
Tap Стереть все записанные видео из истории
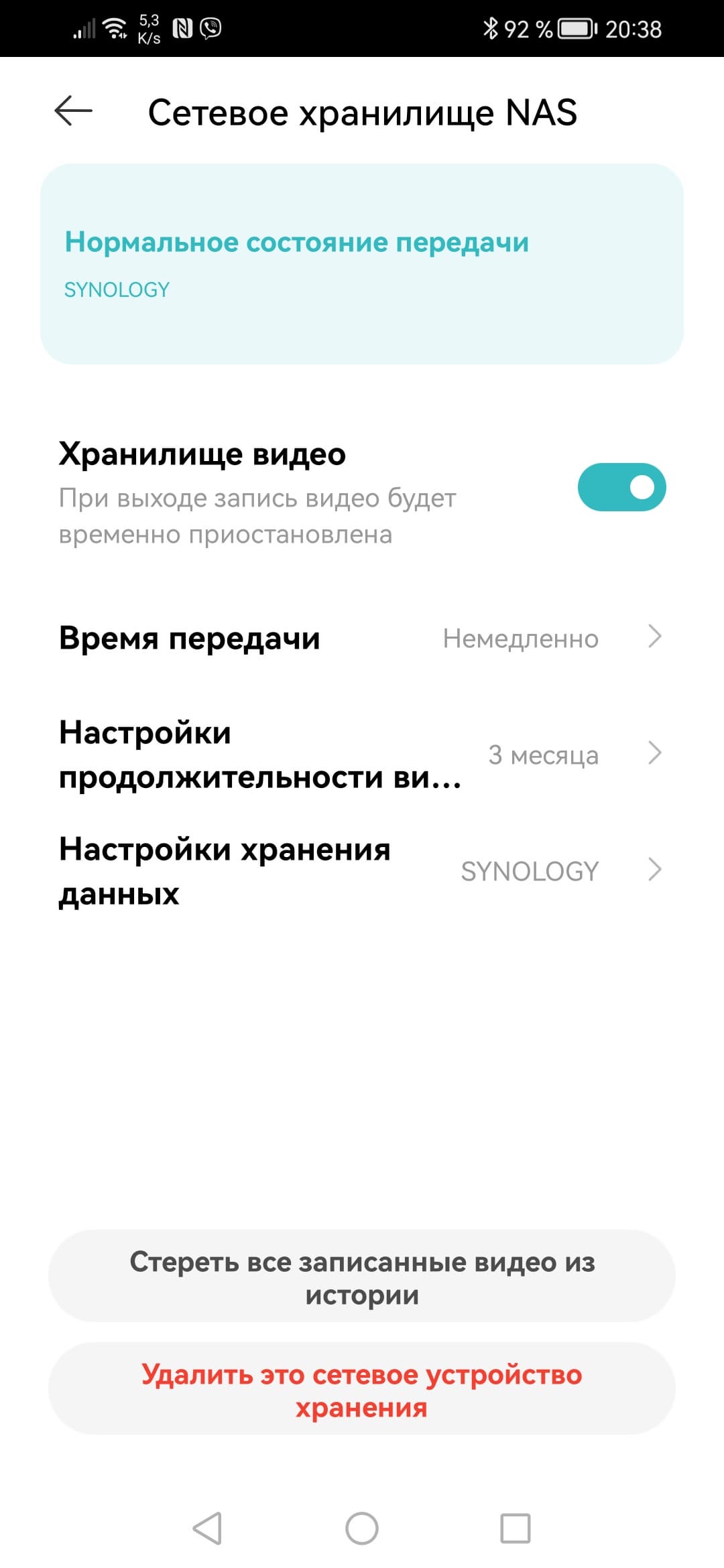click(x=362, y=1277)
